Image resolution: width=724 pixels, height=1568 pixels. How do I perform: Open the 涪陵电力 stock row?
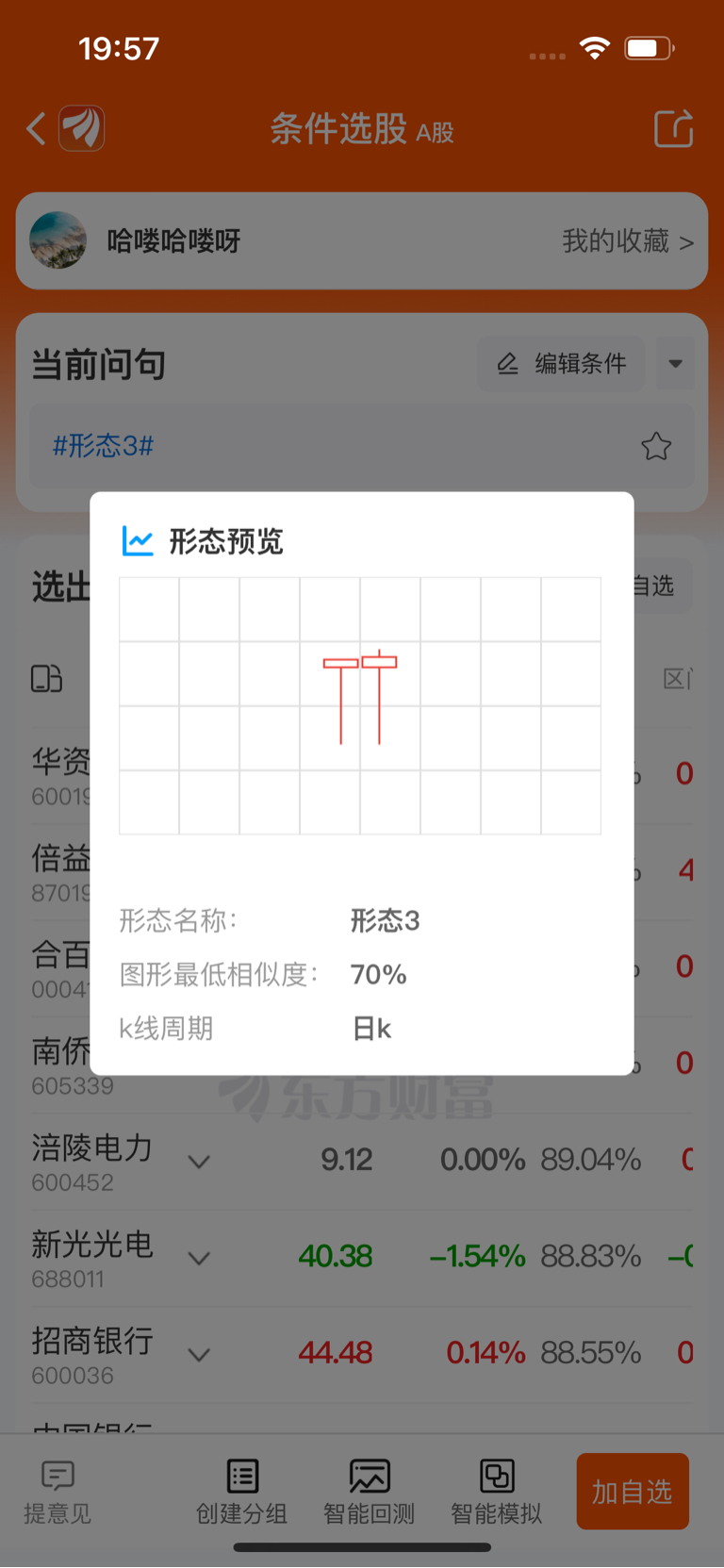(x=92, y=1161)
